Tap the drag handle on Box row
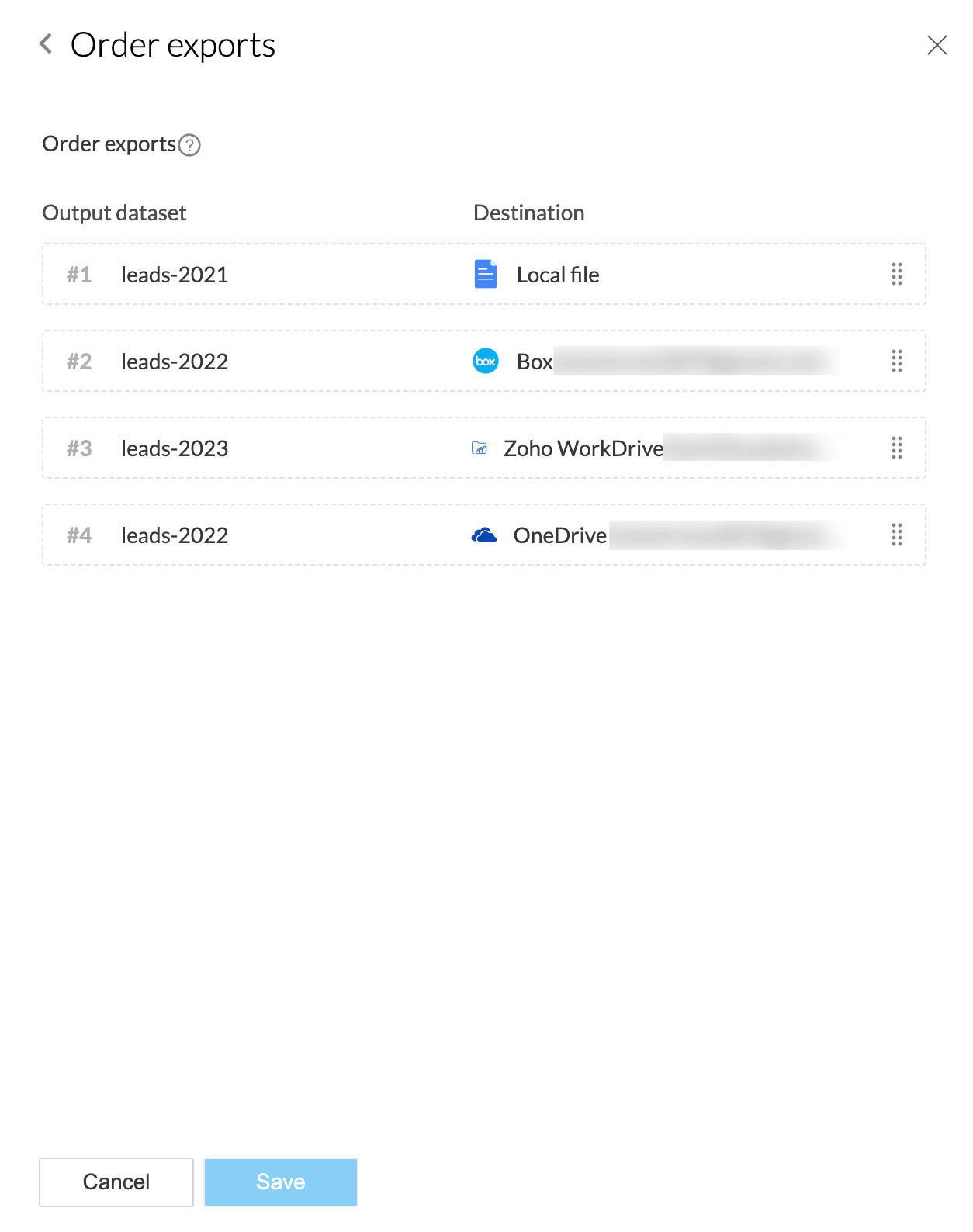Screen dimensions: 973x1232 coord(896,361)
